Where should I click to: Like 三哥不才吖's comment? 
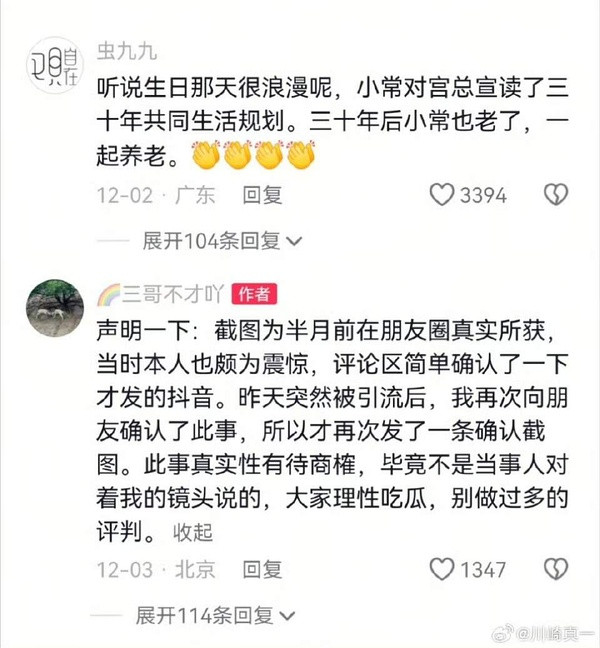tap(442, 570)
